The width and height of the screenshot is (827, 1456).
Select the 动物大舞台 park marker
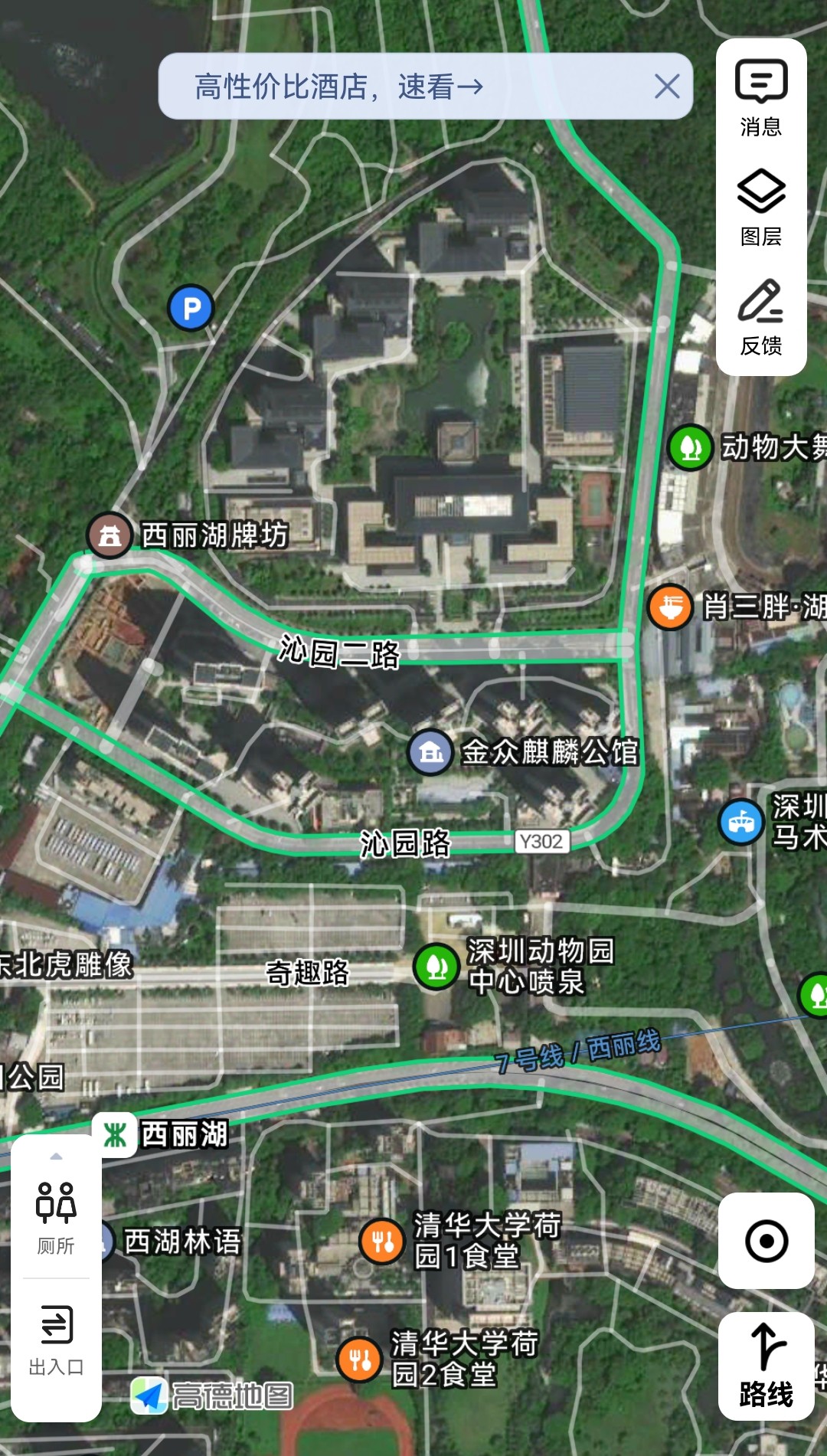click(x=691, y=447)
